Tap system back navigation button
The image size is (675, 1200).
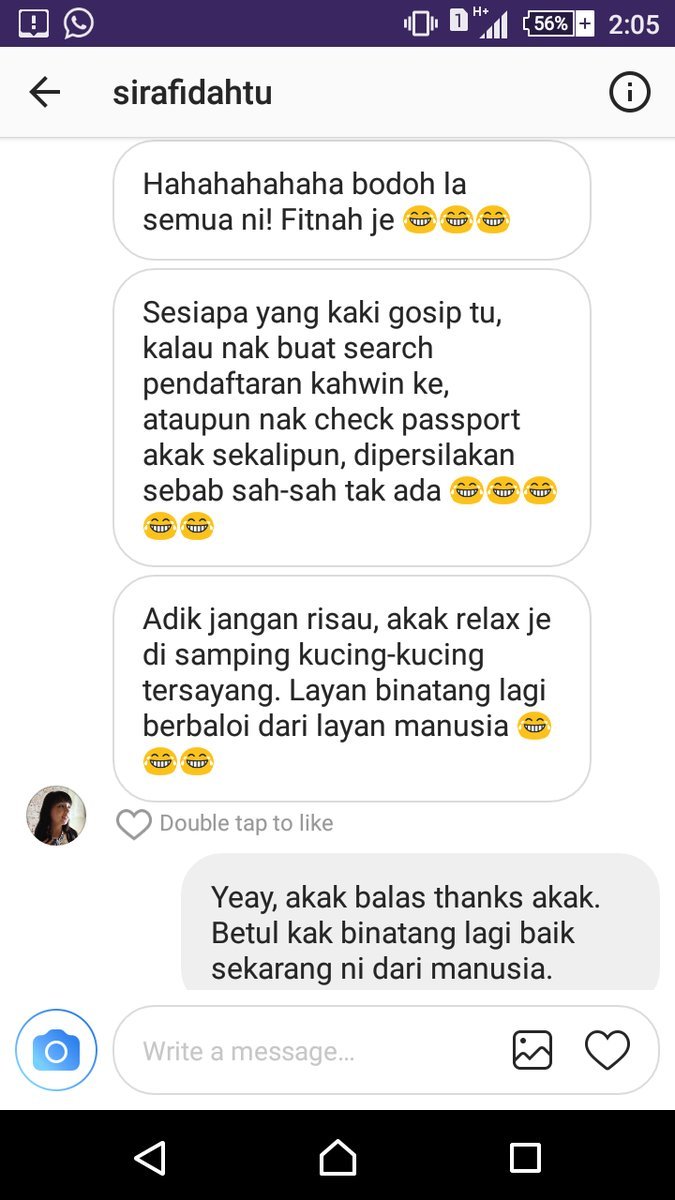150,1158
